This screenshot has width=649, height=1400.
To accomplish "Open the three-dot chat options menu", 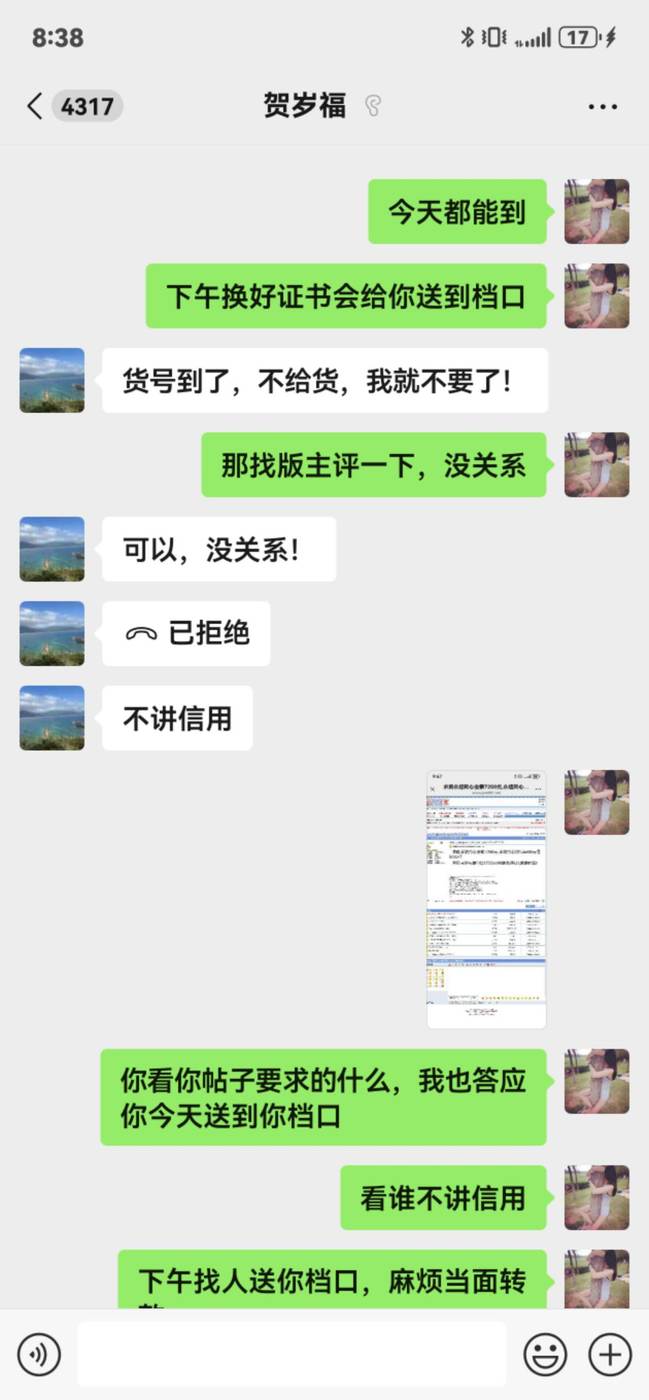I will tap(602, 106).
